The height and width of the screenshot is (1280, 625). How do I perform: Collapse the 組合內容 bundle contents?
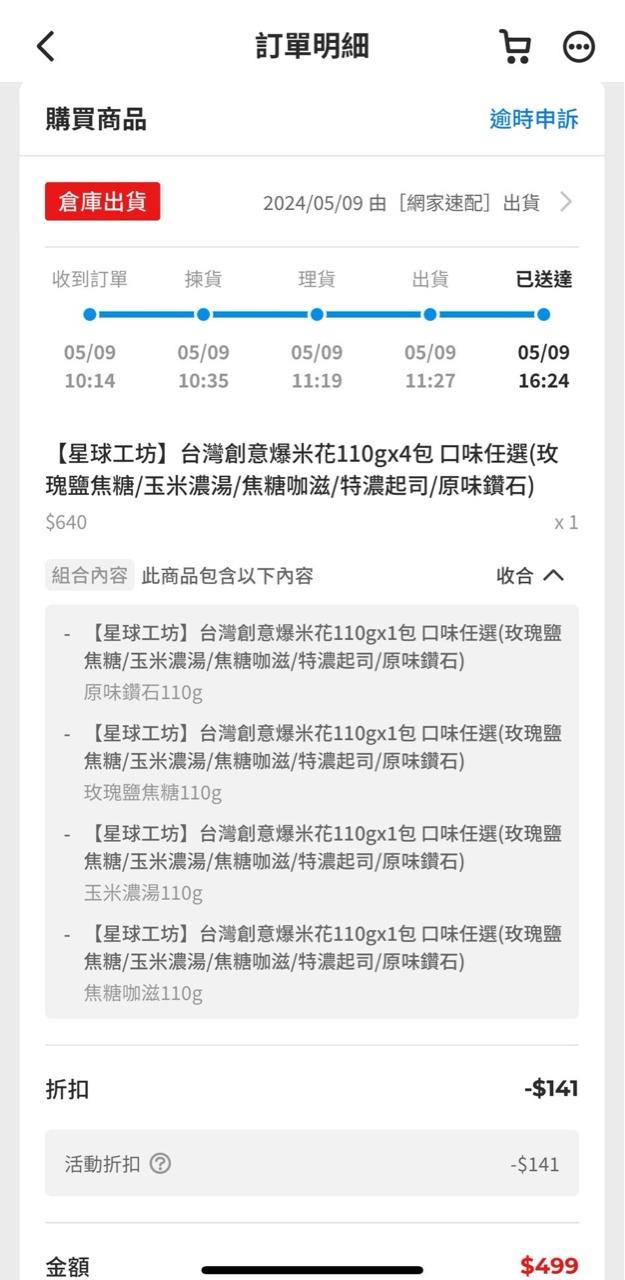coord(530,576)
